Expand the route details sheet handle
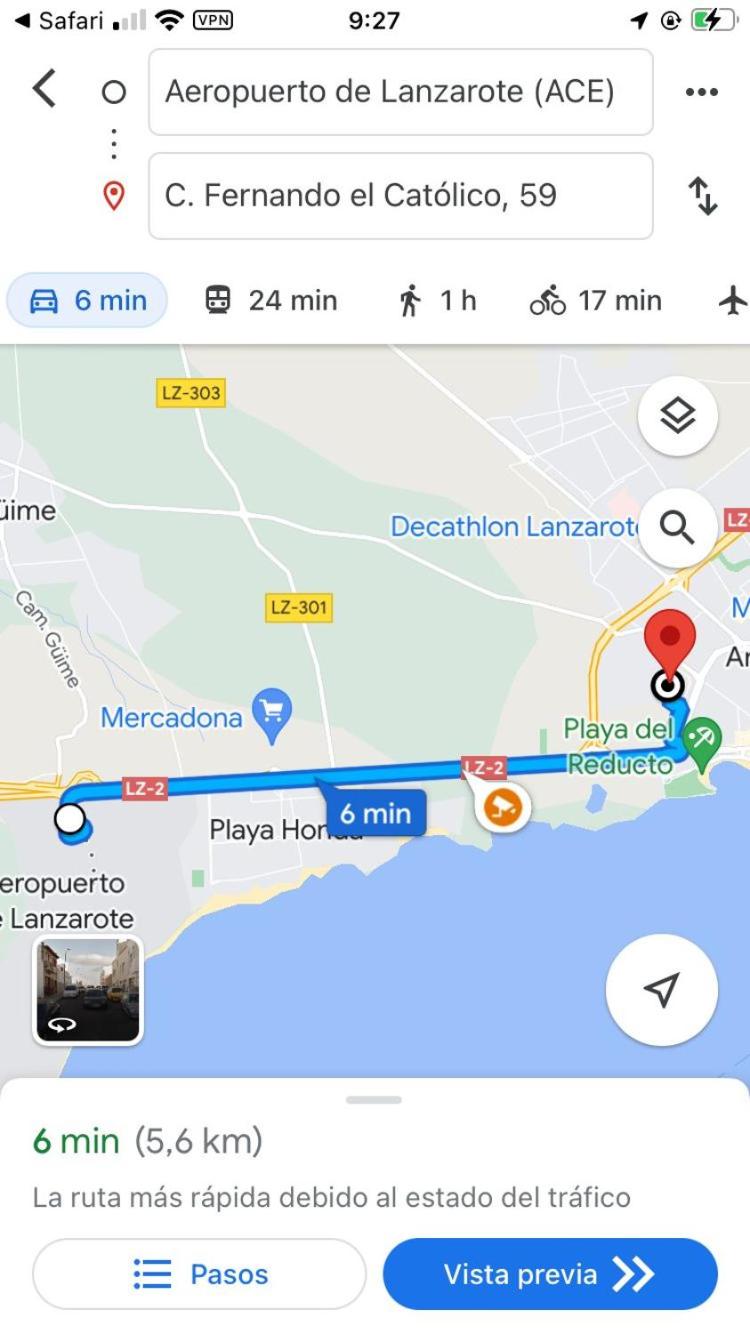 point(374,1100)
